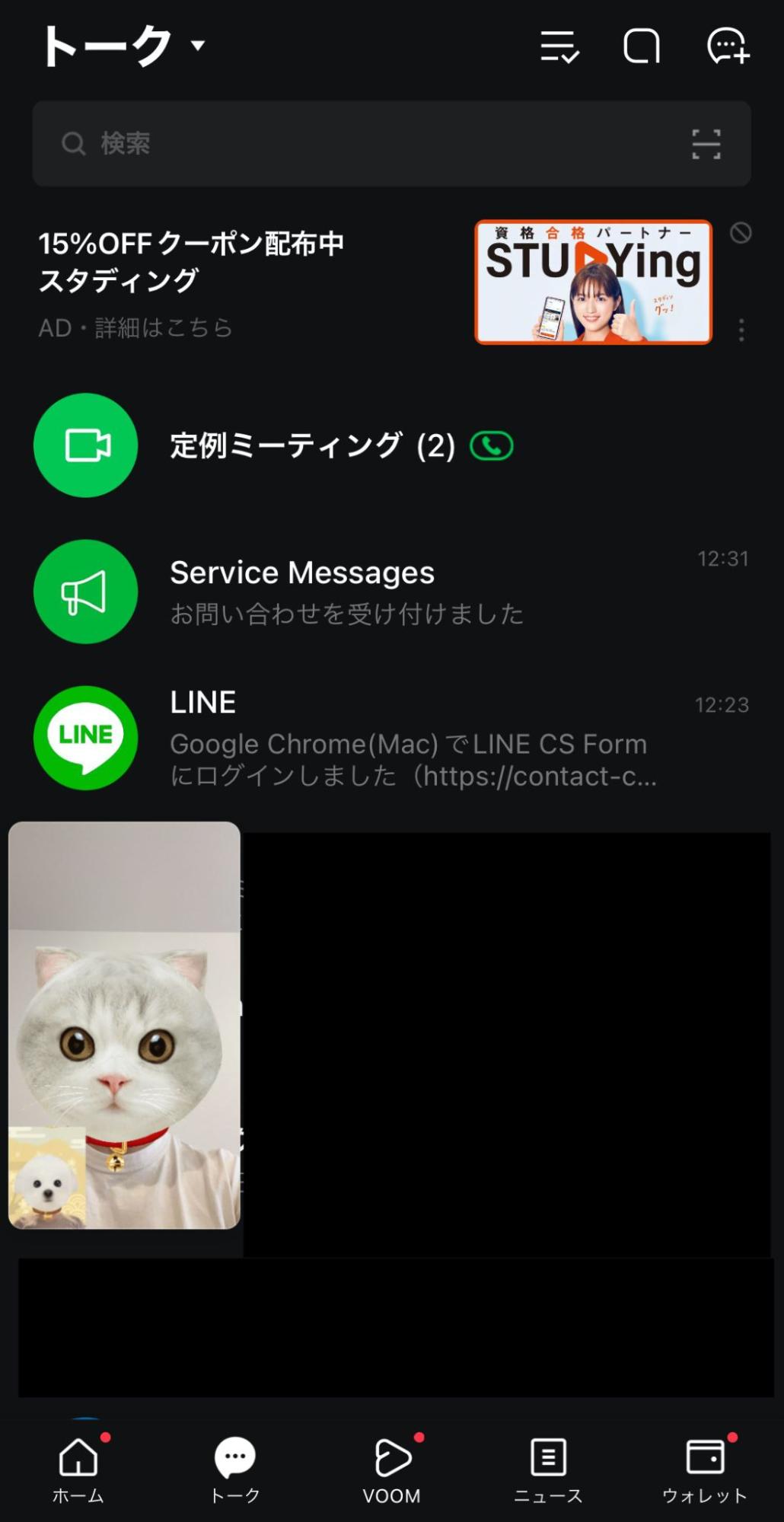
Task: Expand the トーク title dropdown
Action: [x=196, y=47]
